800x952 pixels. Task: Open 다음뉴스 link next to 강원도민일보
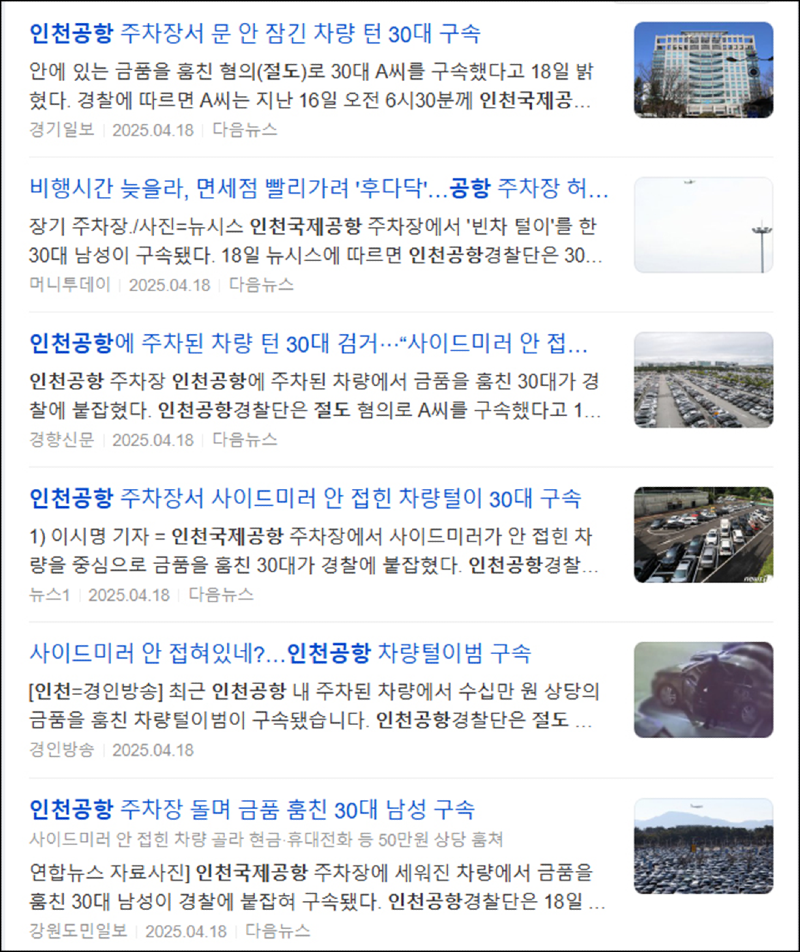coord(277,931)
